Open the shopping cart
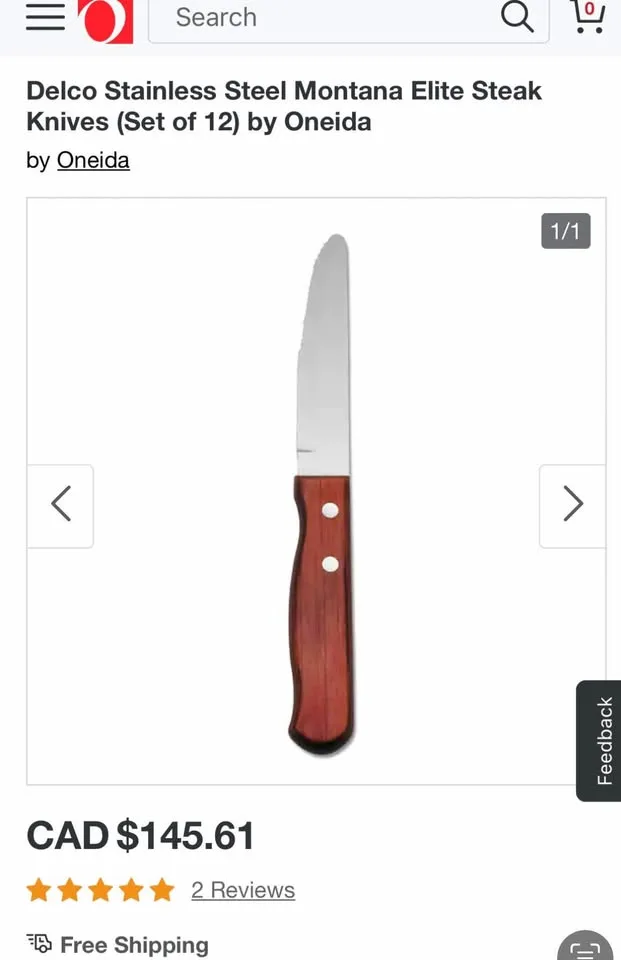The image size is (621, 960). point(589,17)
